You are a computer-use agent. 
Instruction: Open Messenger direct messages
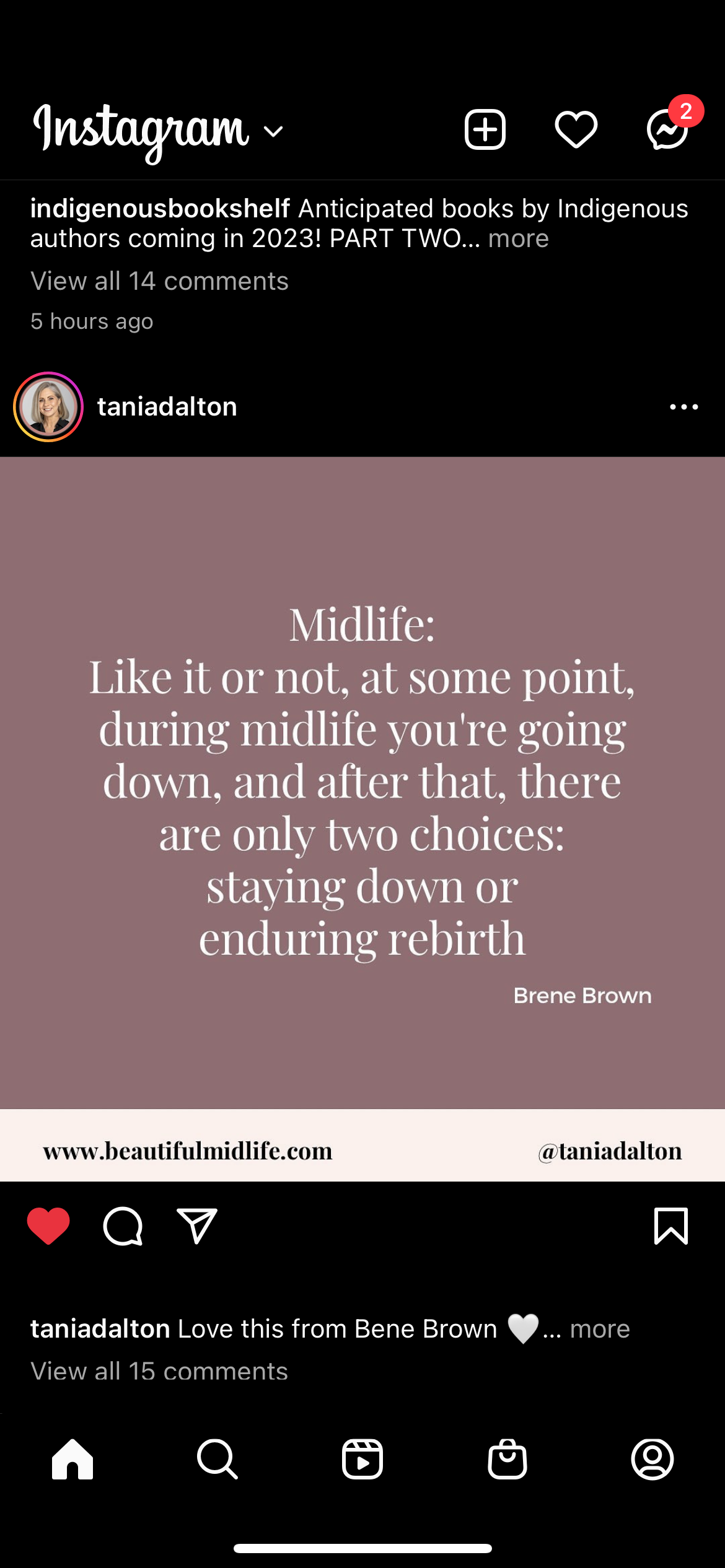668,130
